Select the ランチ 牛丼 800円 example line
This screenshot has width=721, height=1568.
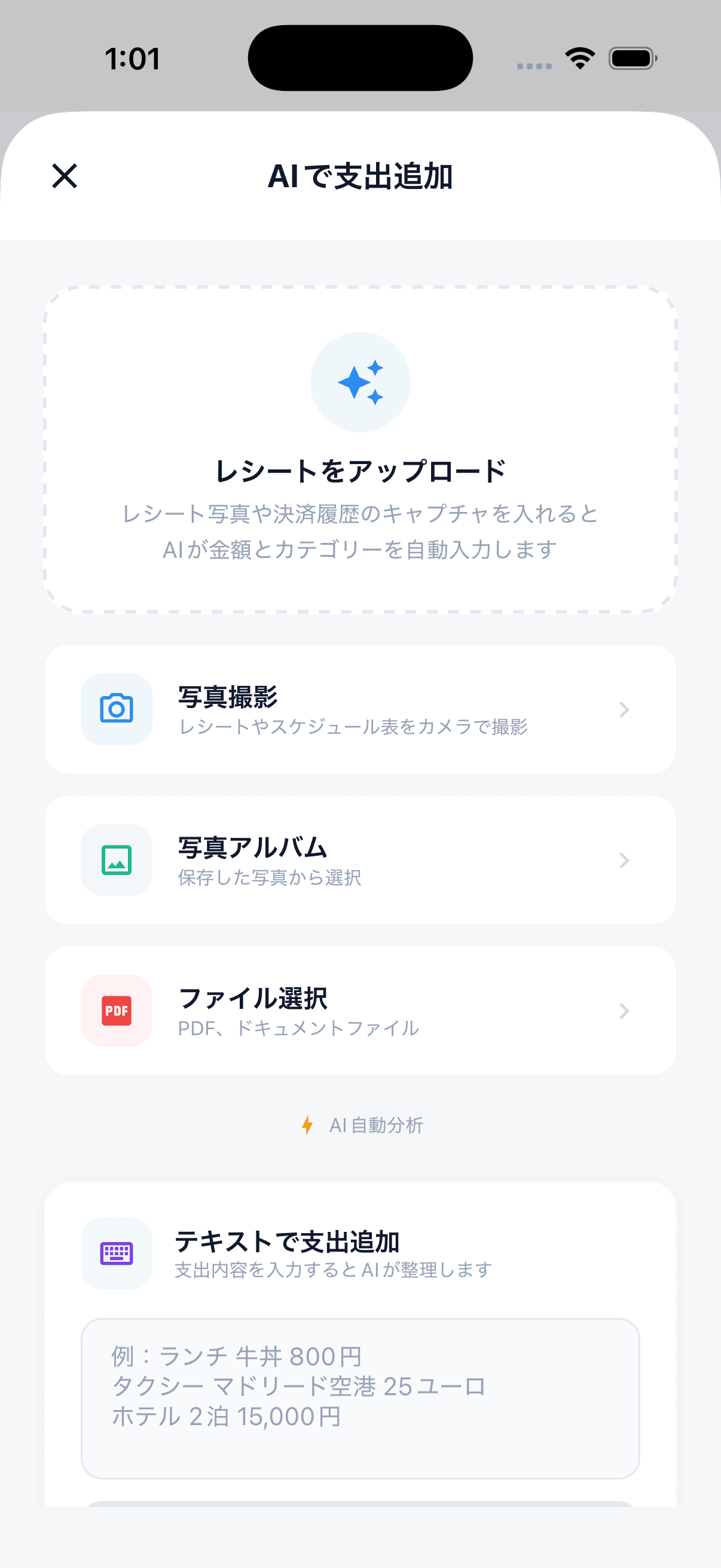236,1356
